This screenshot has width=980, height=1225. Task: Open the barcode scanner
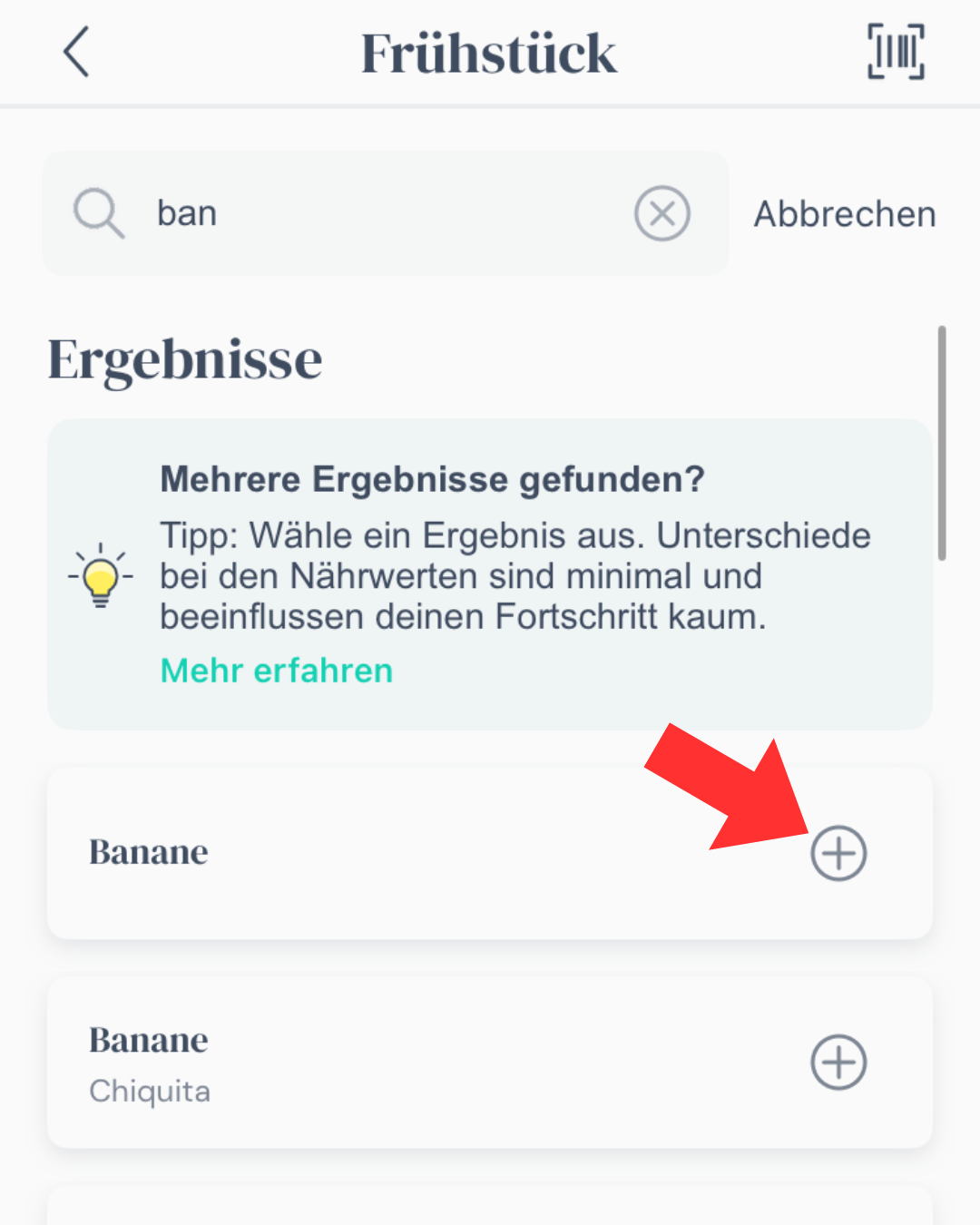pyautogui.click(x=896, y=52)
